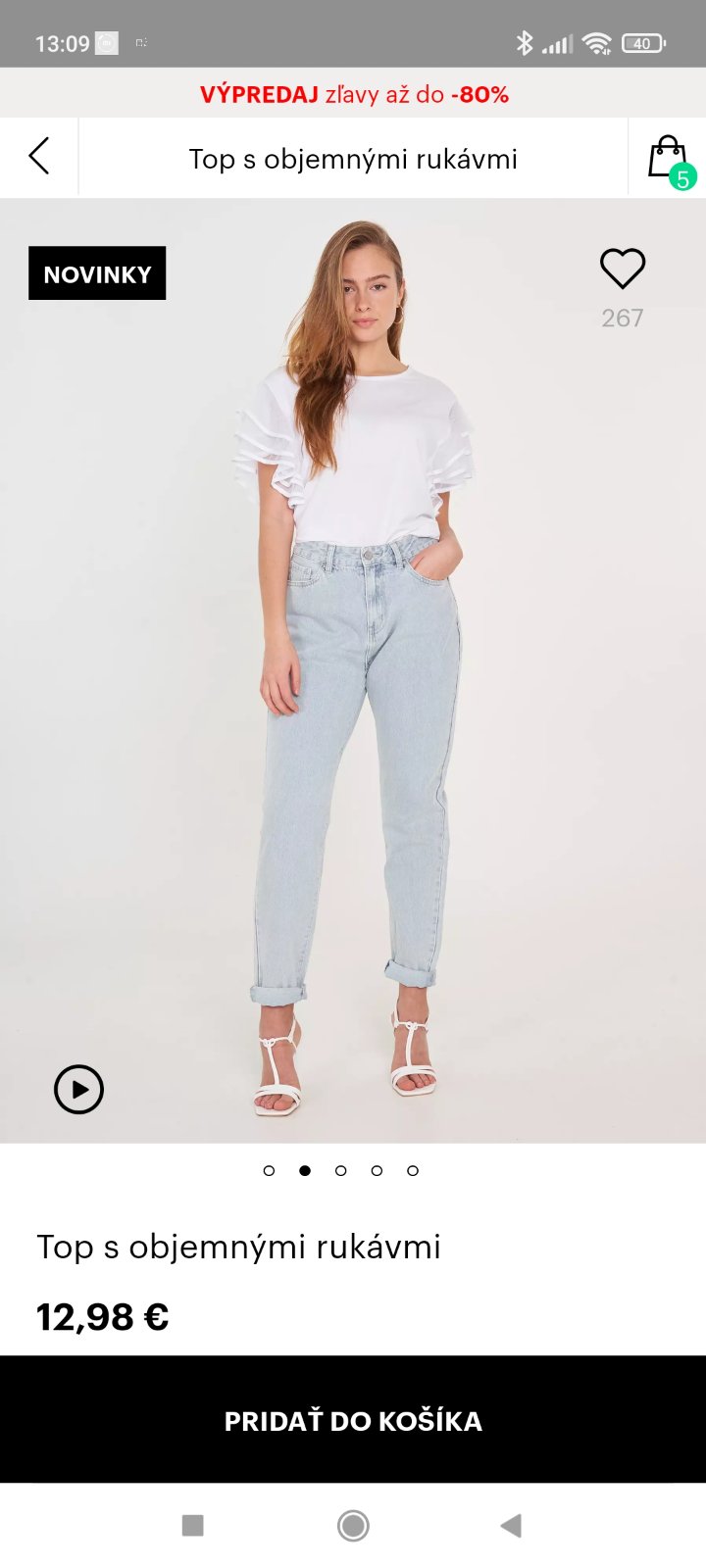Screen dimensions: 706x1568
Task: Open recent apps via square button
Action: (x=193, y=1525)
